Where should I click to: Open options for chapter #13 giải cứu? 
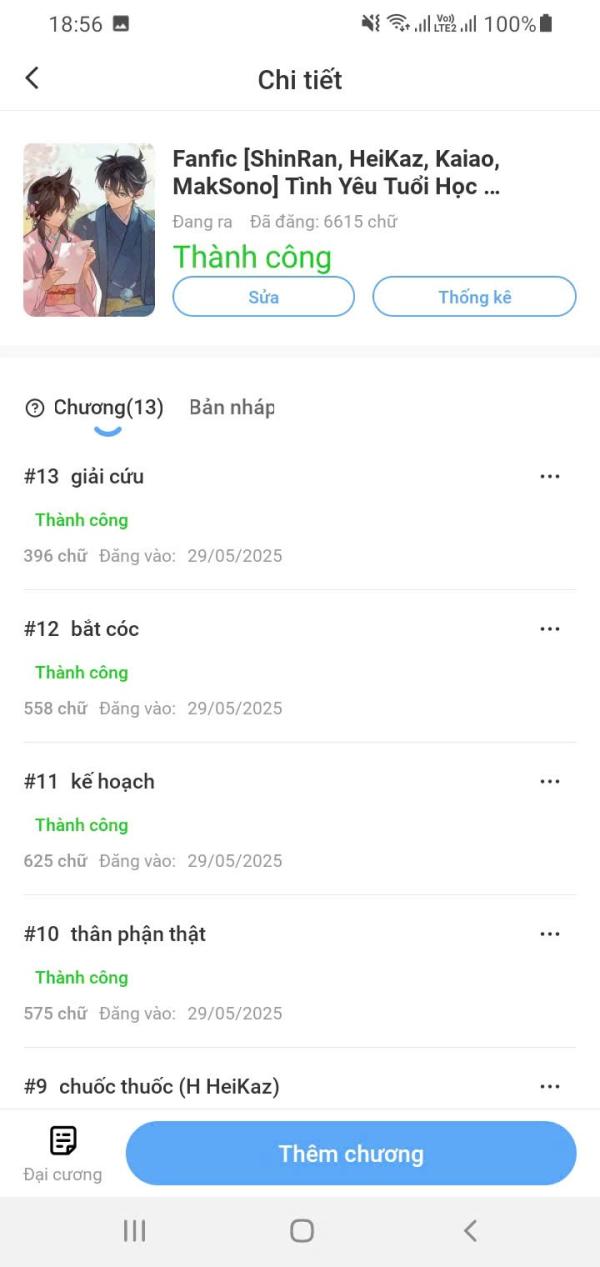(549, 477)
